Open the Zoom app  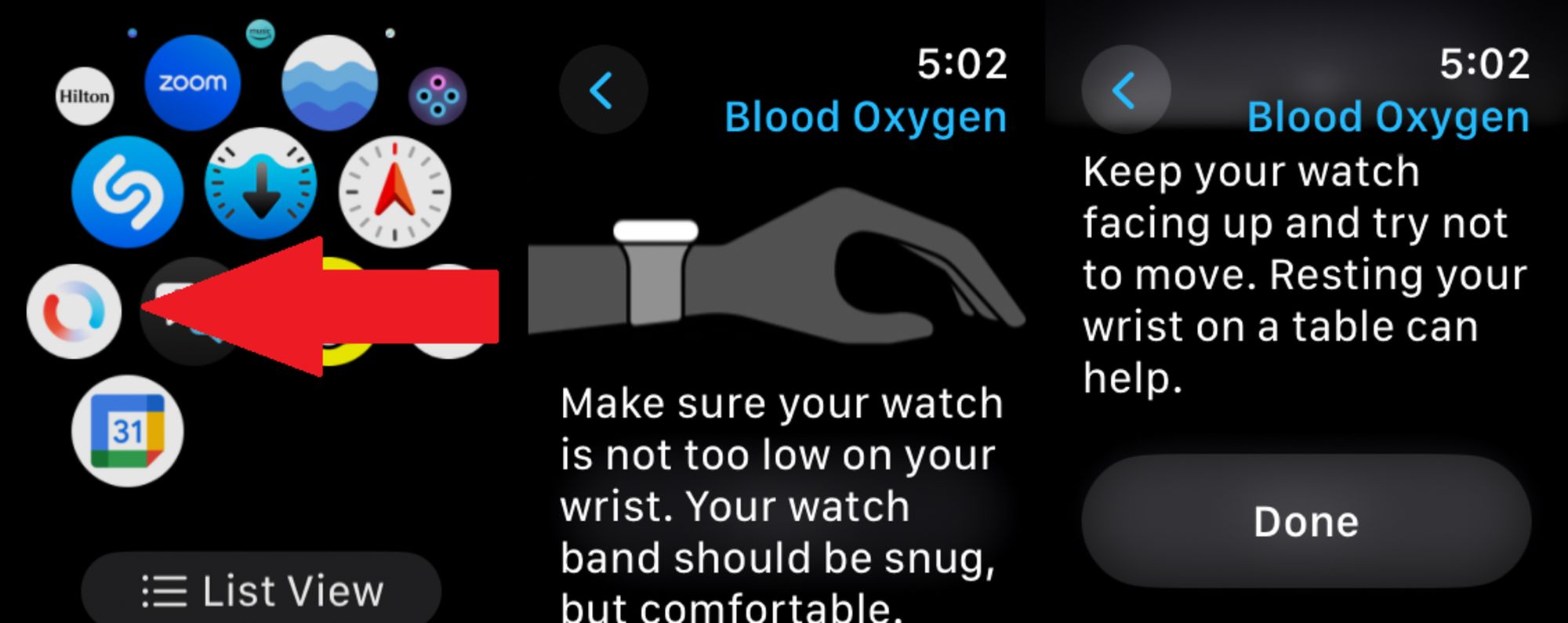192,82
